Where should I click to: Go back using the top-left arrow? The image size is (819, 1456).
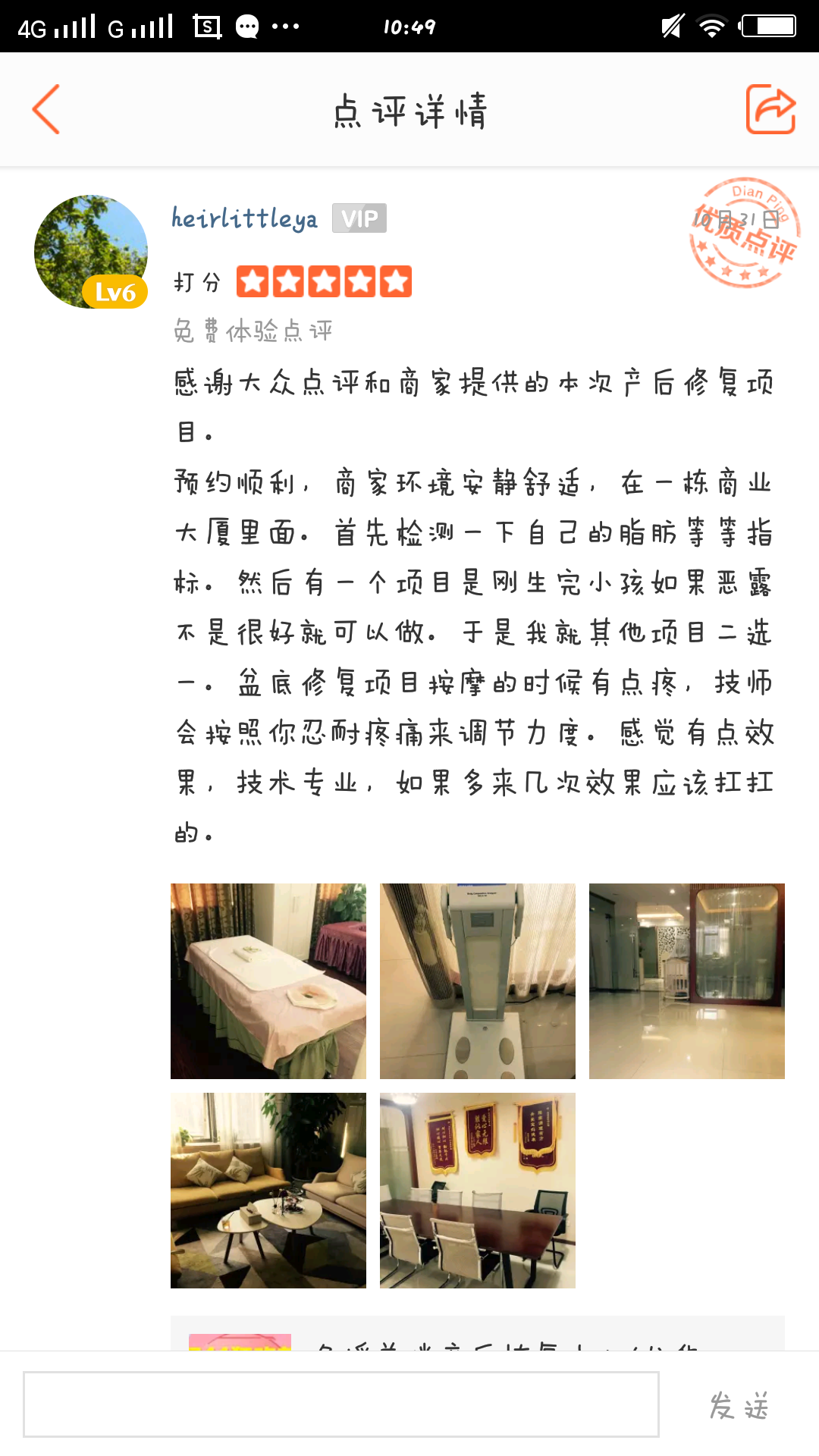46,109
